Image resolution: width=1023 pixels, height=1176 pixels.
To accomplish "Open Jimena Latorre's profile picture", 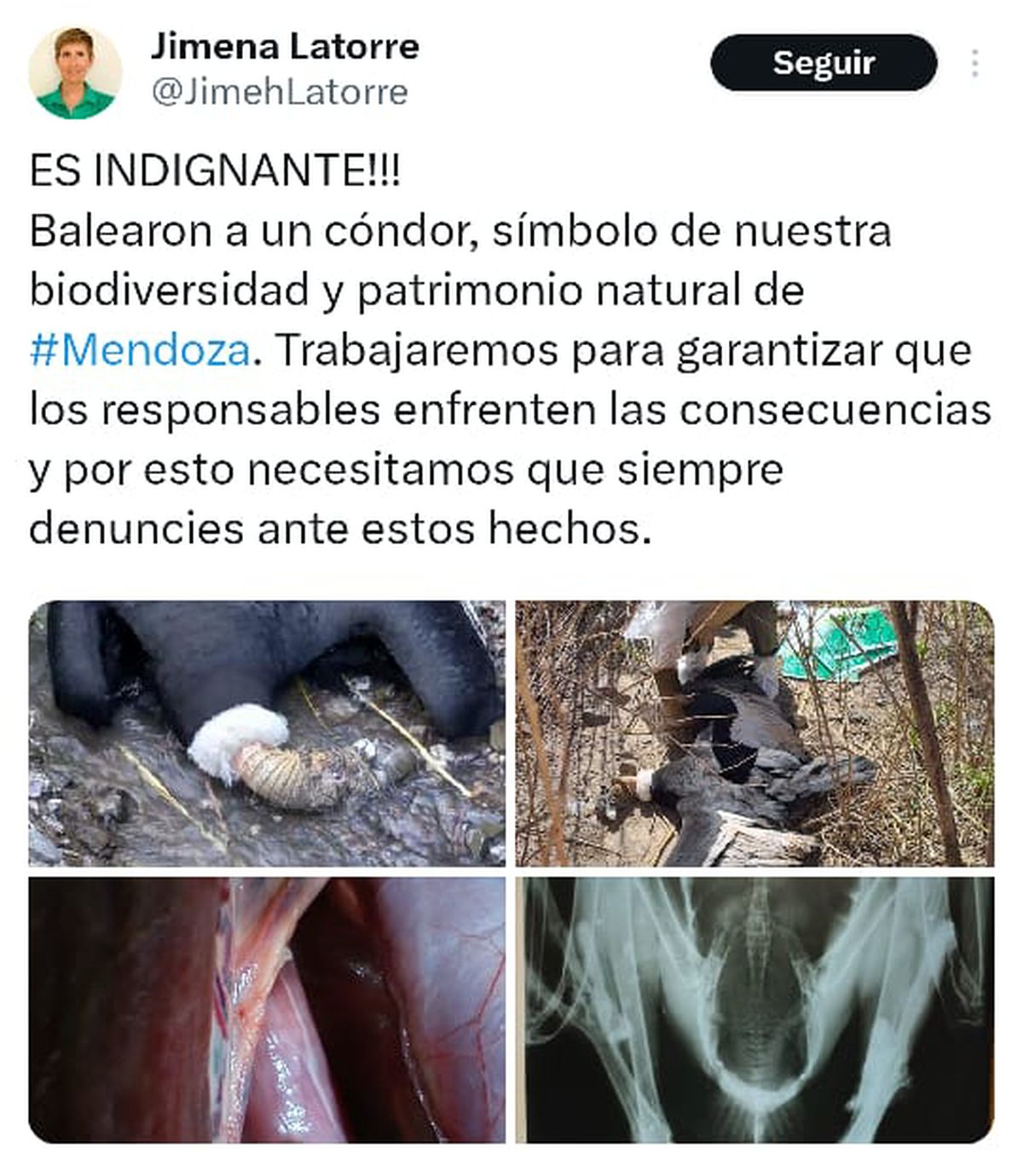I will 75,73.
